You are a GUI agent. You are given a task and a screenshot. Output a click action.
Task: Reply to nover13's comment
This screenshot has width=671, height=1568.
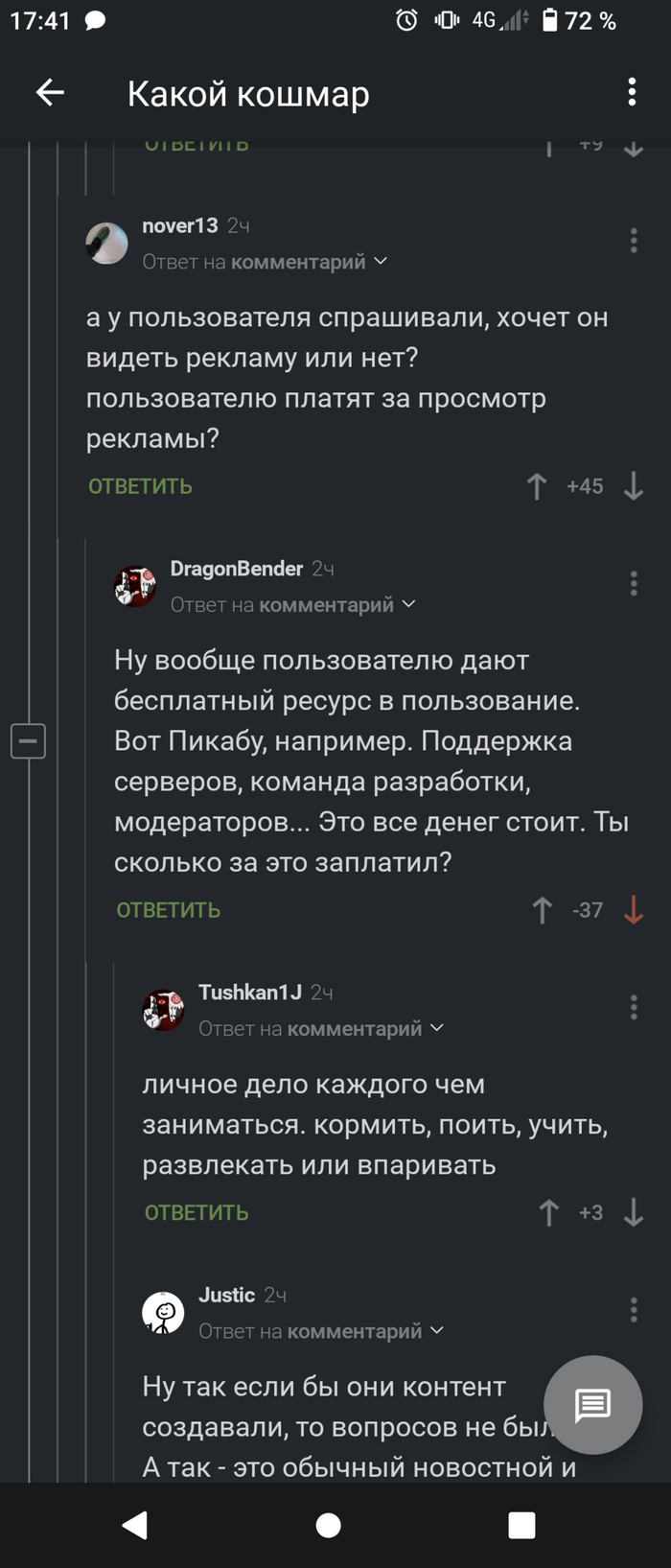coord(140,486)
